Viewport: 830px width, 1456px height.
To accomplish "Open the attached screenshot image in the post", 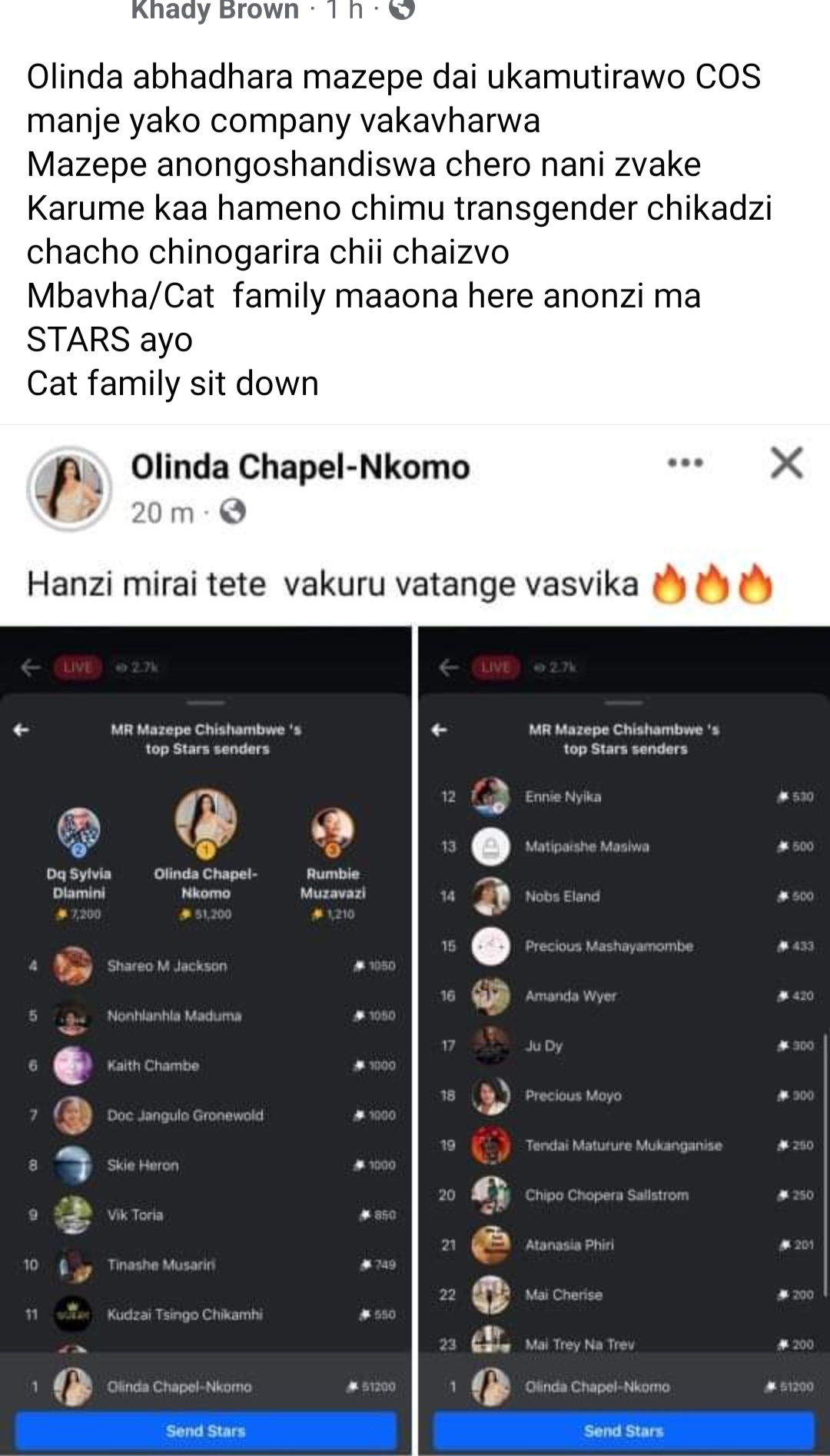I will [x=415, y=1040].
